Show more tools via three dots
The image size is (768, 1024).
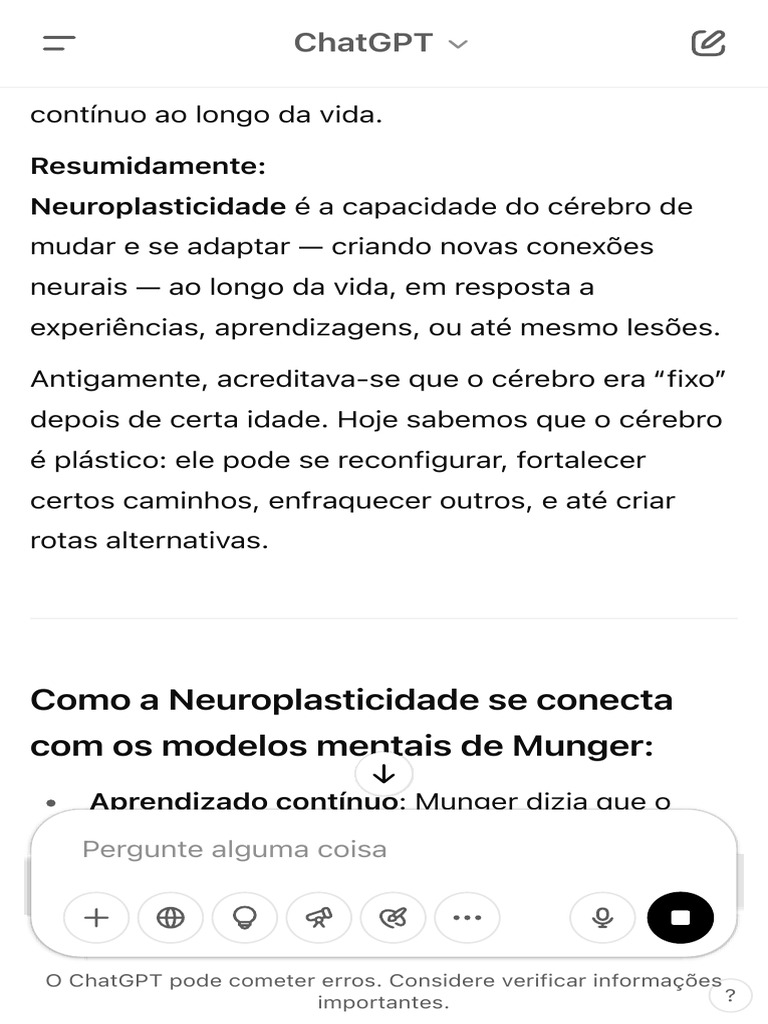click(x=468, y=918)
